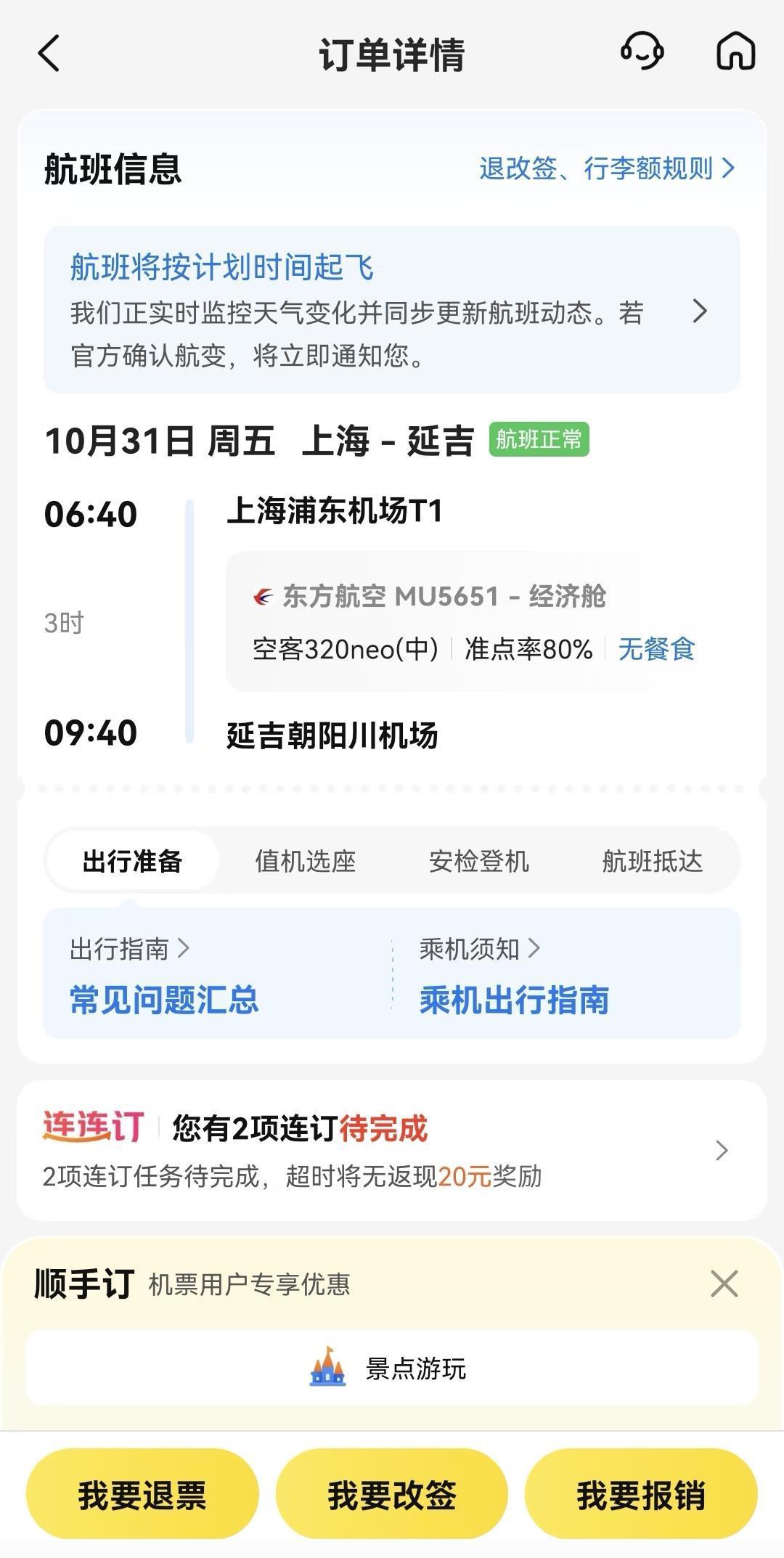Open customer service via the headset icon
This screenshot has height=1558, width=784.
click(642, 52)
